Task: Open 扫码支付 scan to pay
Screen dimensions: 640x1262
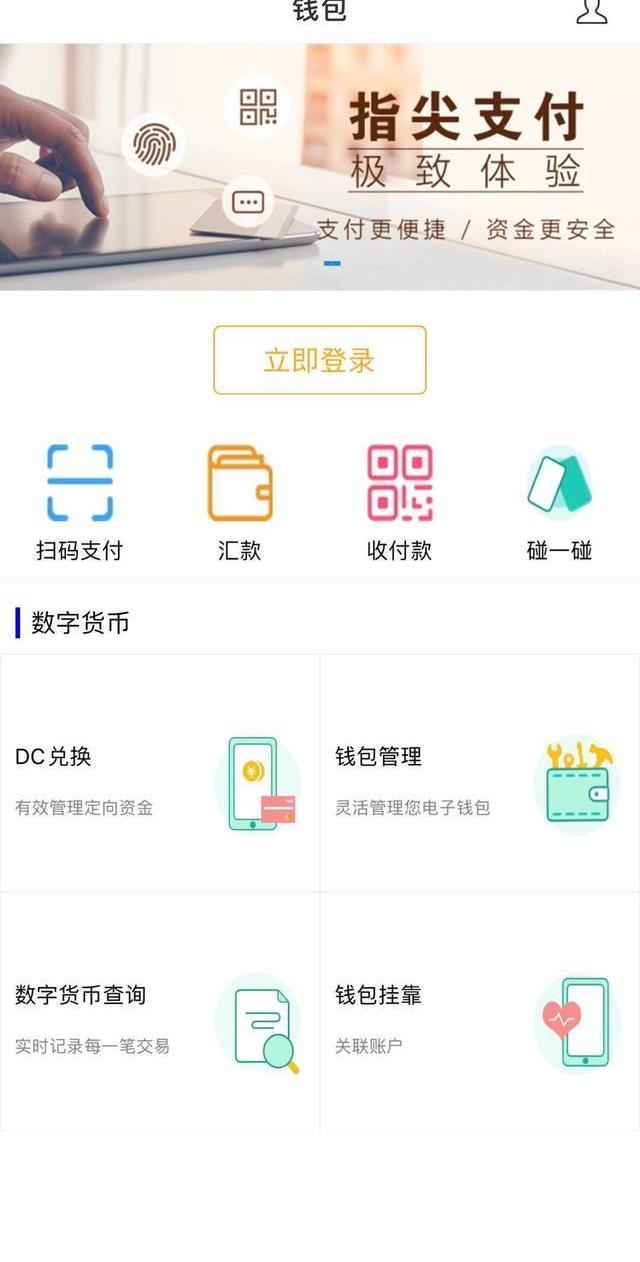Action: click(80, 502)
